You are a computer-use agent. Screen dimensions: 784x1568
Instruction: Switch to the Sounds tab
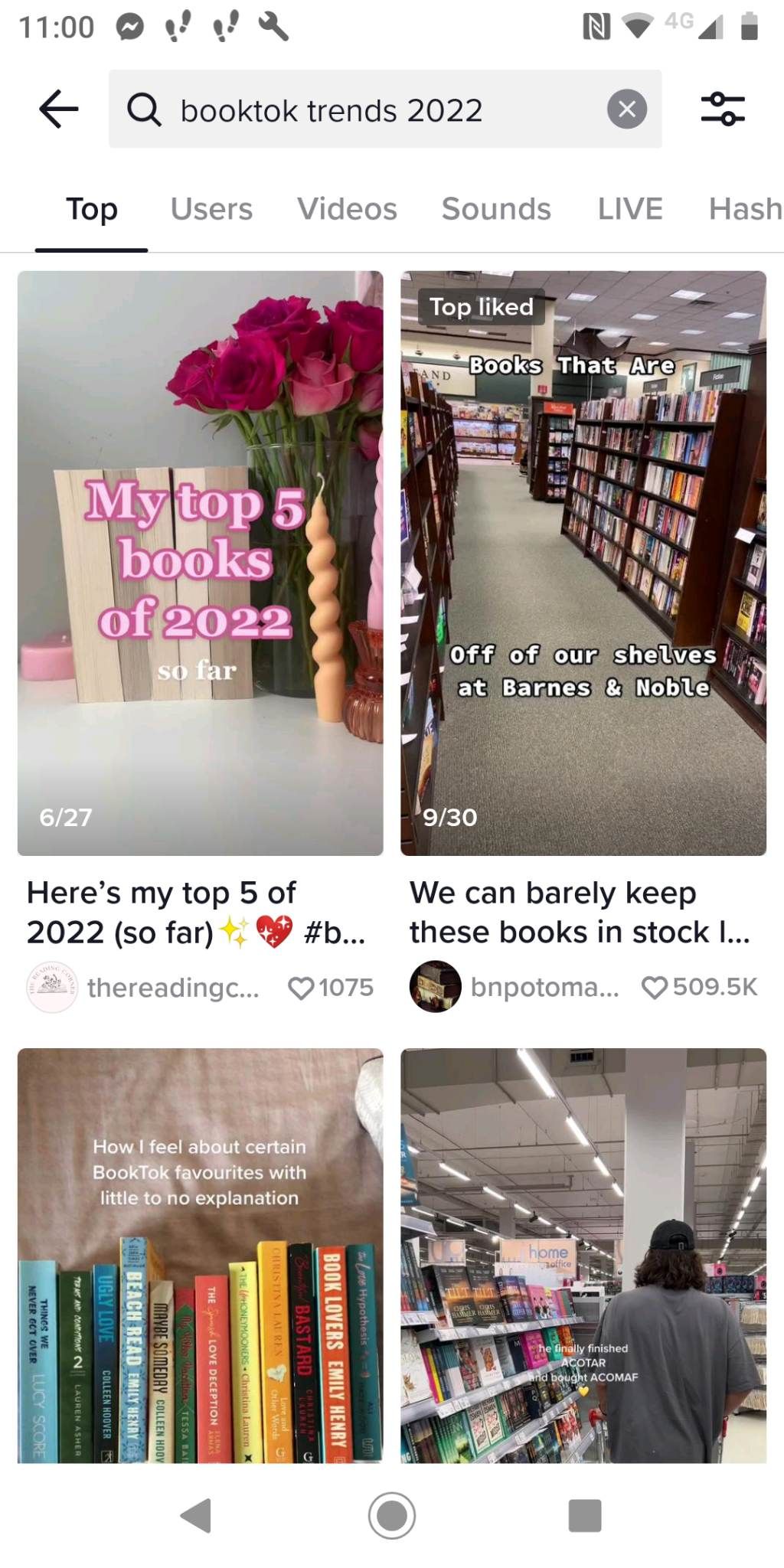496,209
